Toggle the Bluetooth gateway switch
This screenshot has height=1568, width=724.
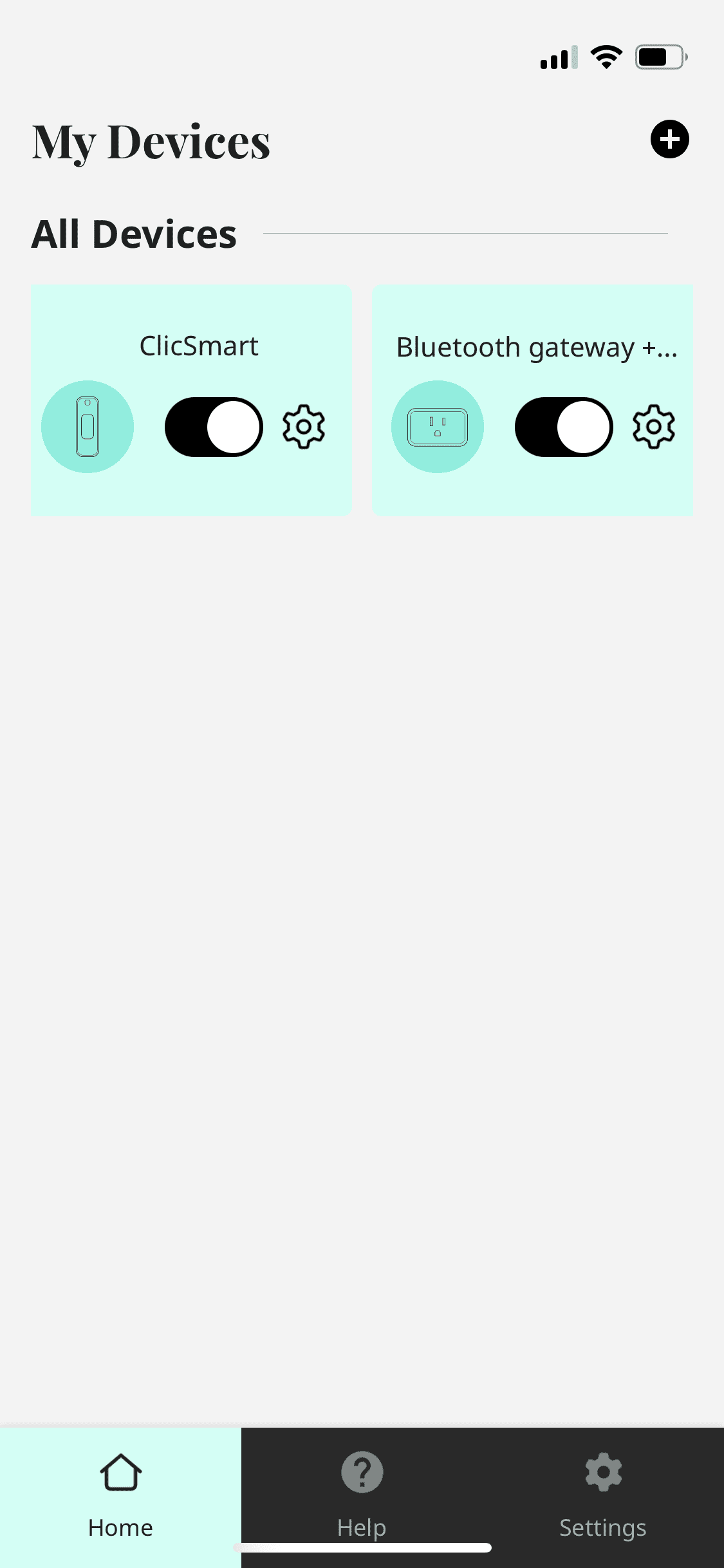[x=564, y=427]
